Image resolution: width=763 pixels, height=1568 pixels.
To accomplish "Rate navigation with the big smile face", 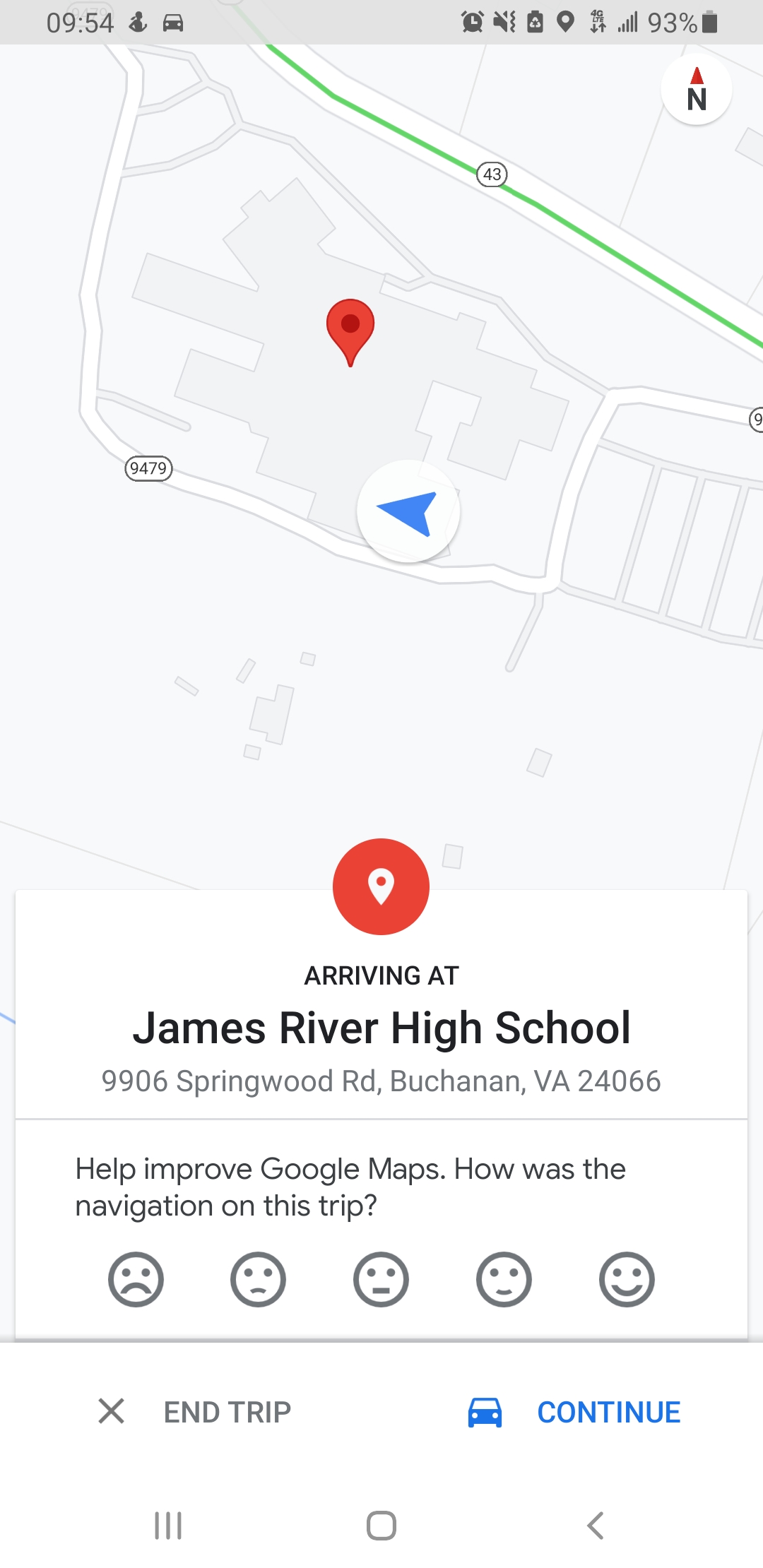I will pyautogui.click(x=627, y=1279).
